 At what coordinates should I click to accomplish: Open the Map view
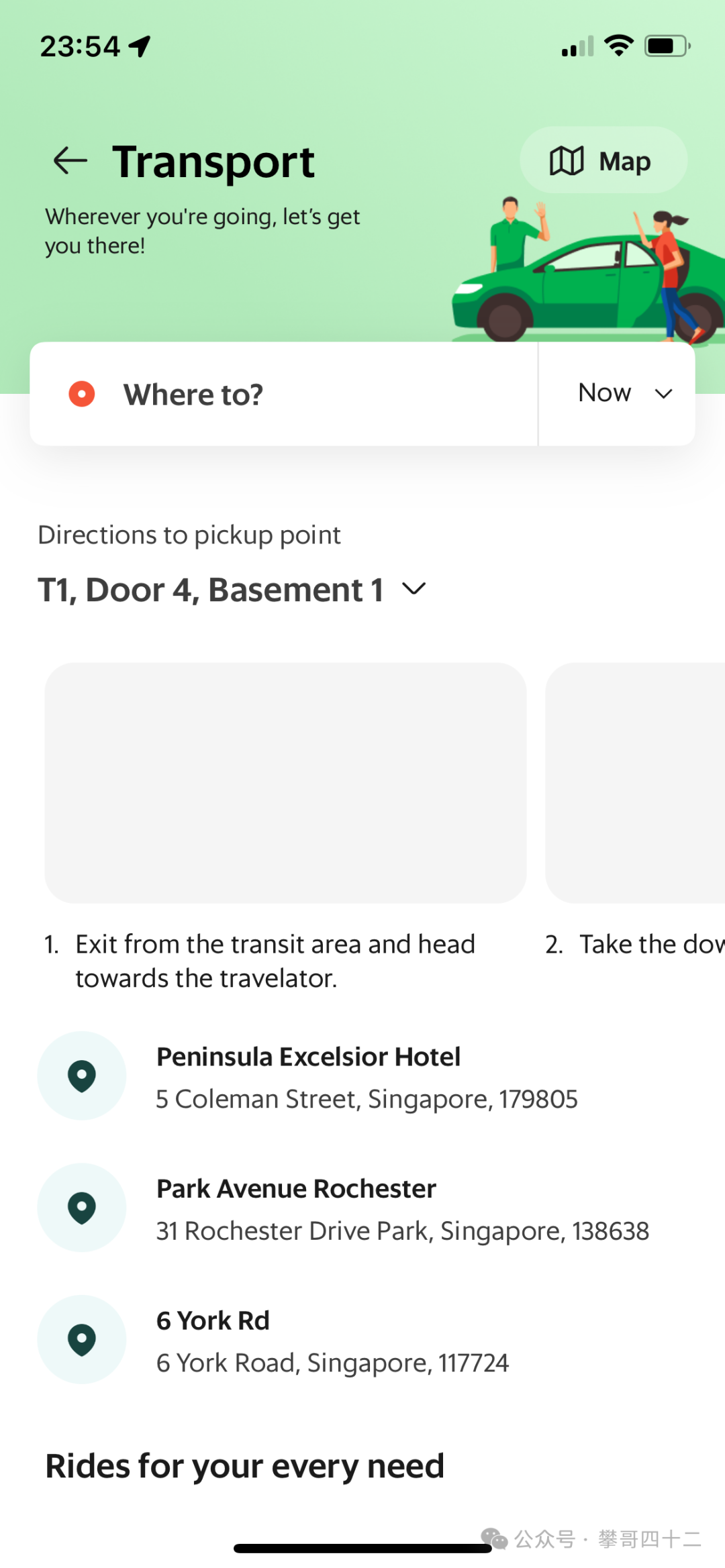(x=602, y=161)
